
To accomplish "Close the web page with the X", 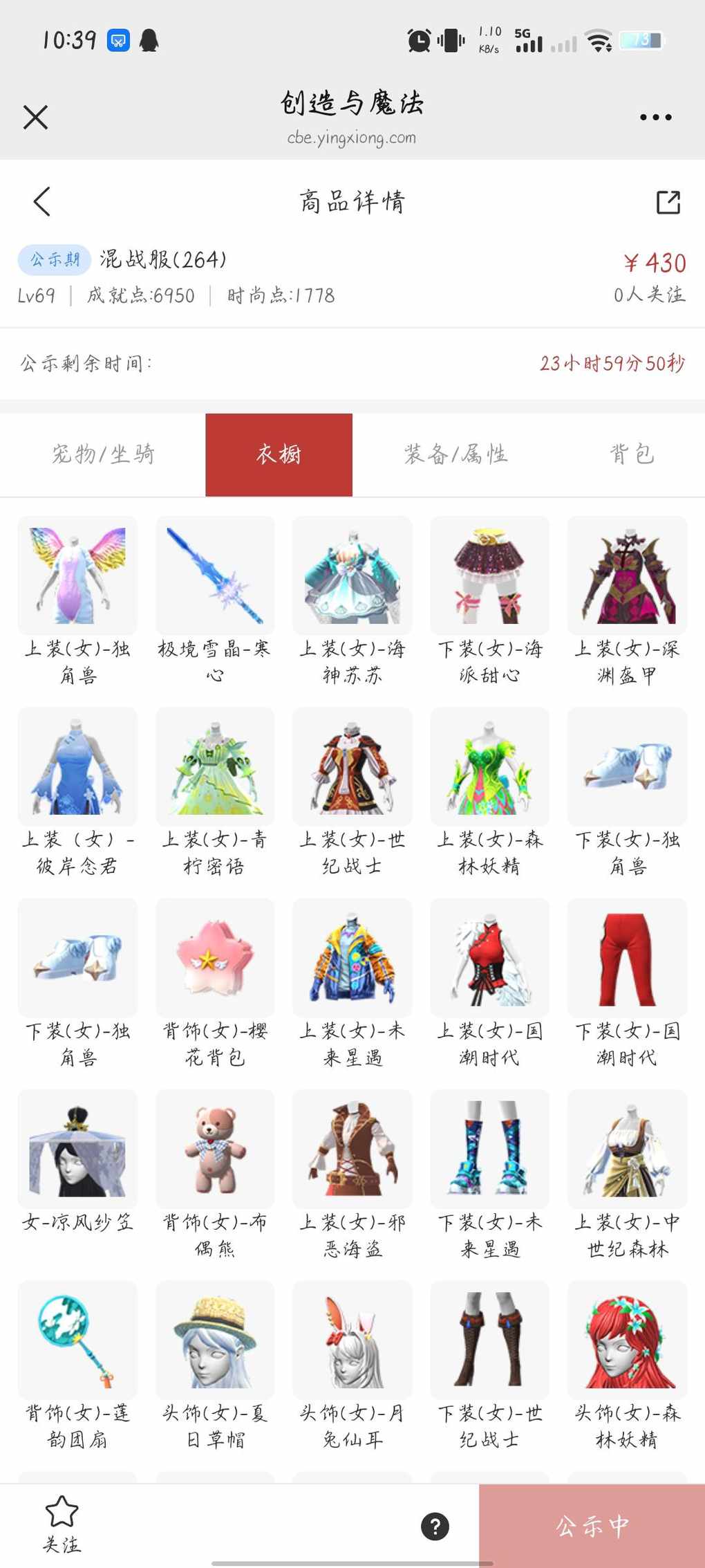I will 35,117.
